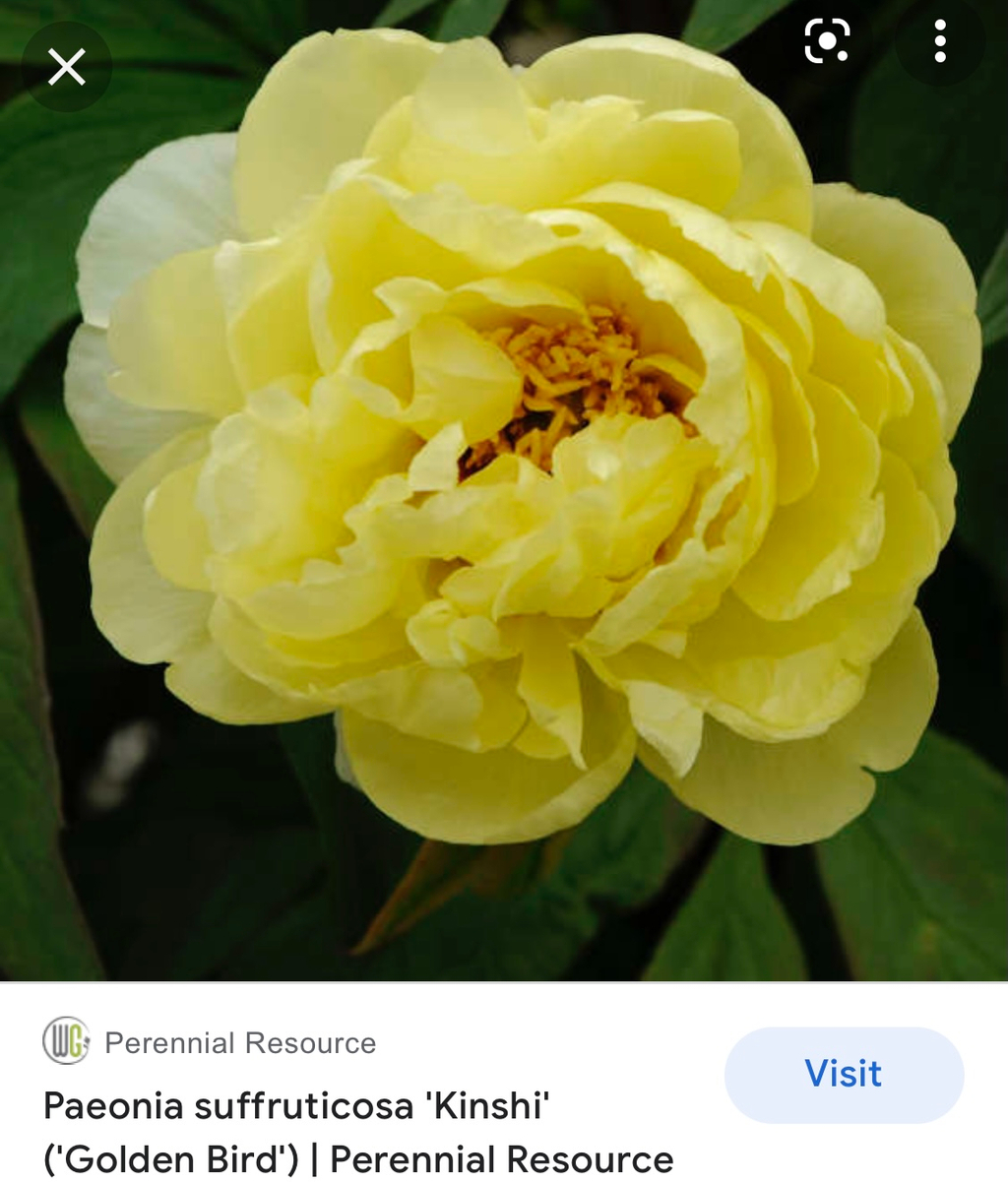1008x1183 pixels.
Task: Open the three-dot overflow menu
Action: pos(940,42)
